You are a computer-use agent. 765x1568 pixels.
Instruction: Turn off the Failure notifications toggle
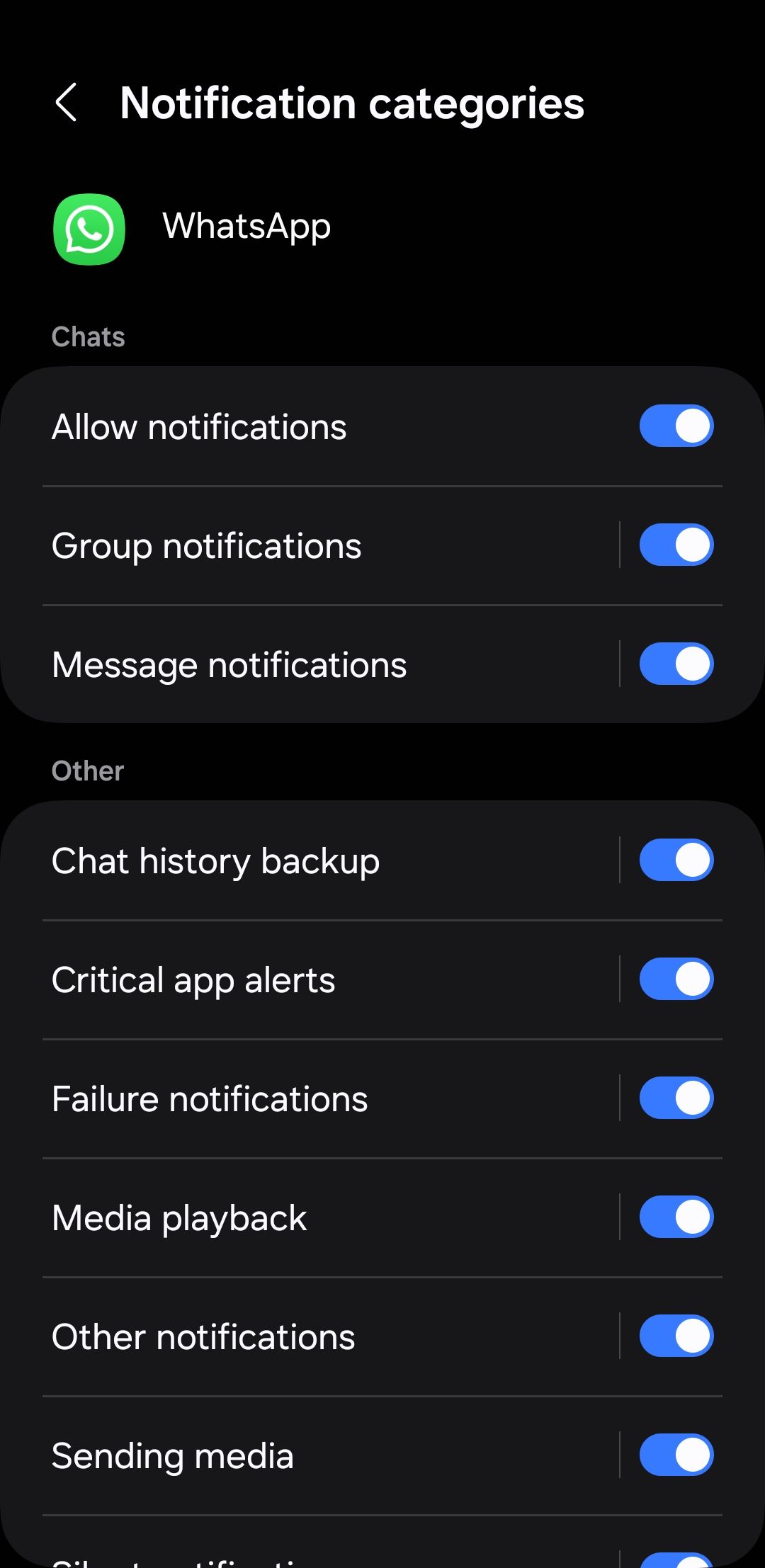point(676,1098)
